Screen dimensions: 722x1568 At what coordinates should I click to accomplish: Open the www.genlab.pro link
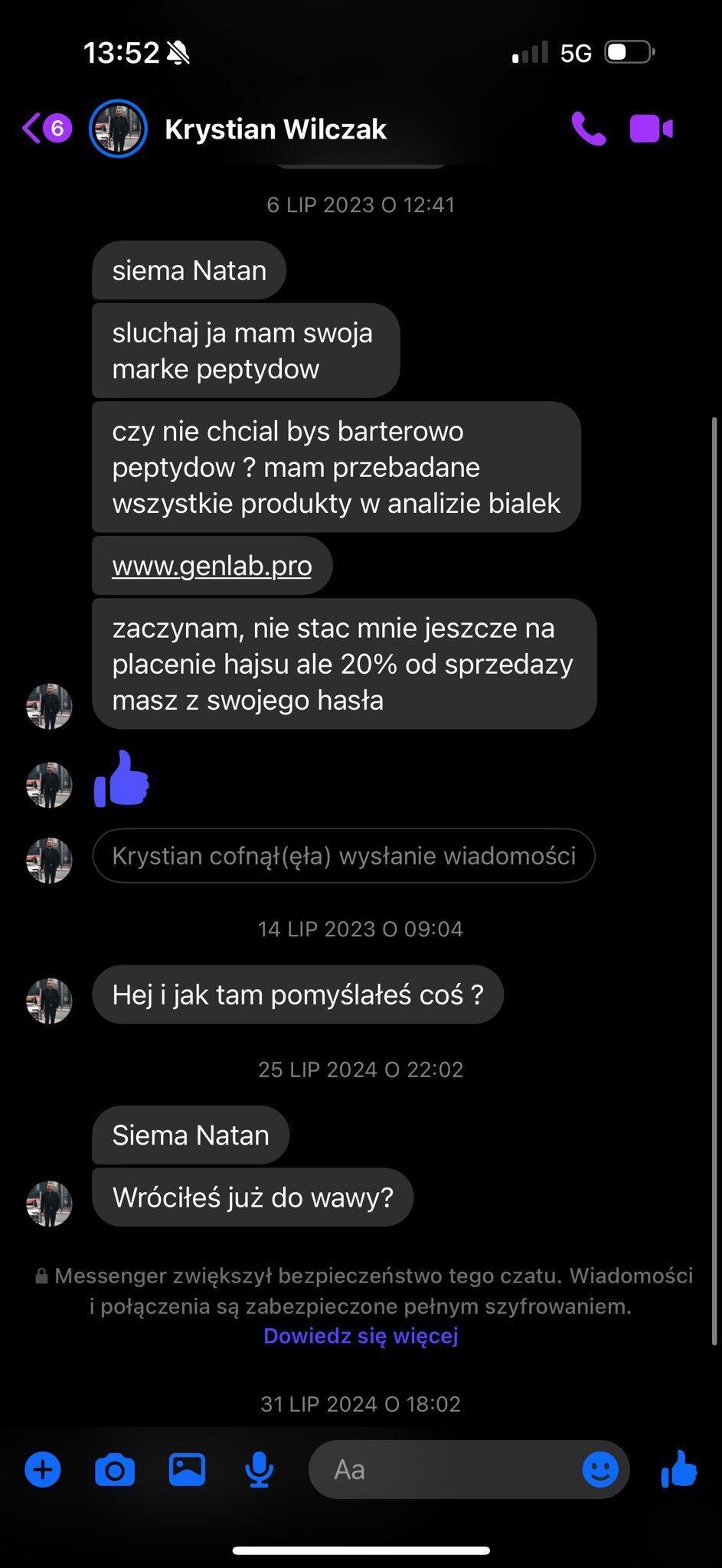click(x=212, y=566)
